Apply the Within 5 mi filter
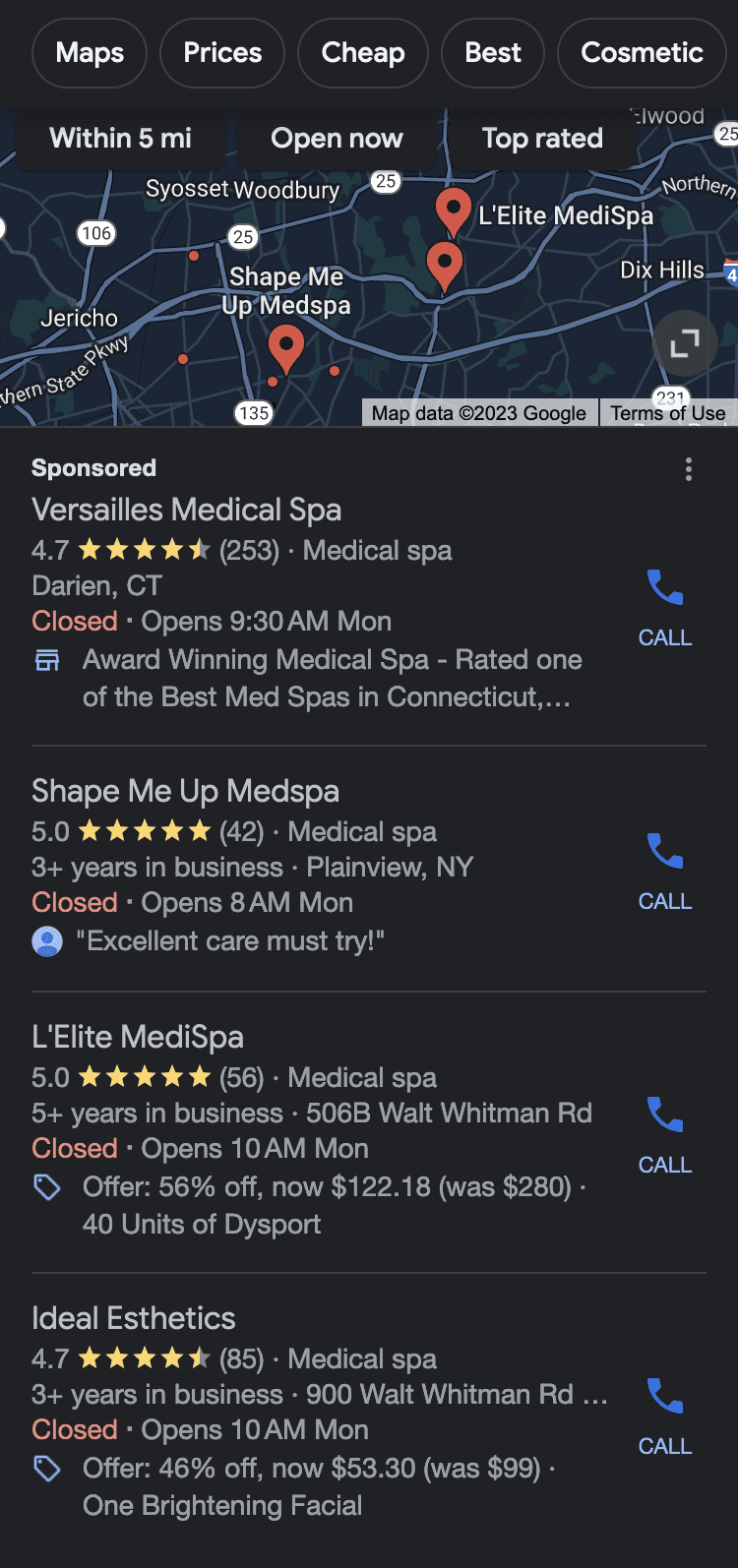The width and height of the screenshot is (738, 1568). [121, 139]
